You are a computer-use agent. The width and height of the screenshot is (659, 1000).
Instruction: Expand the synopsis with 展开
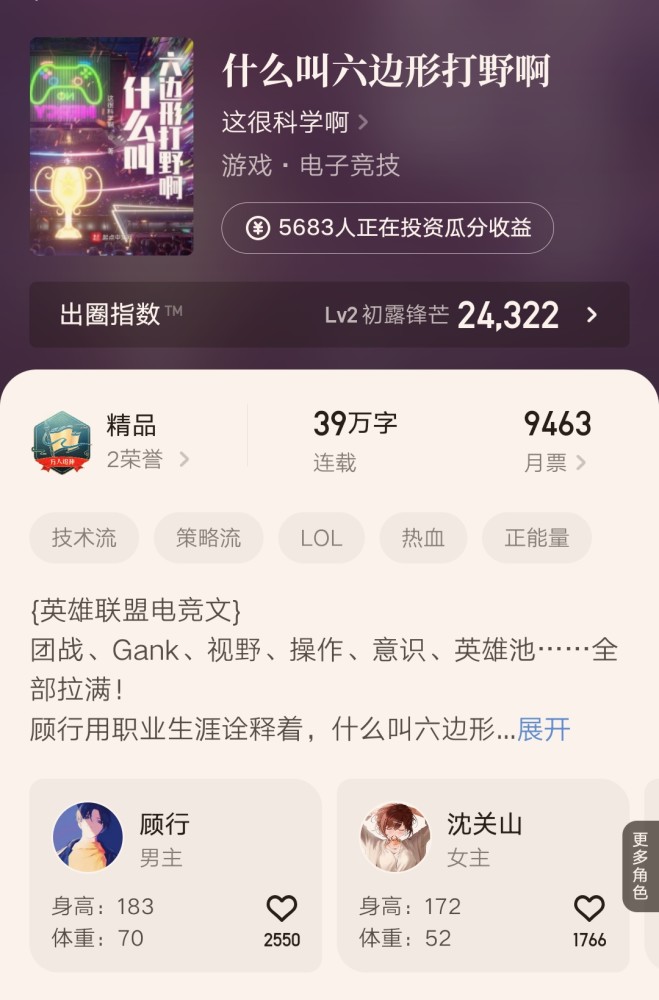[x=544, y=729]
